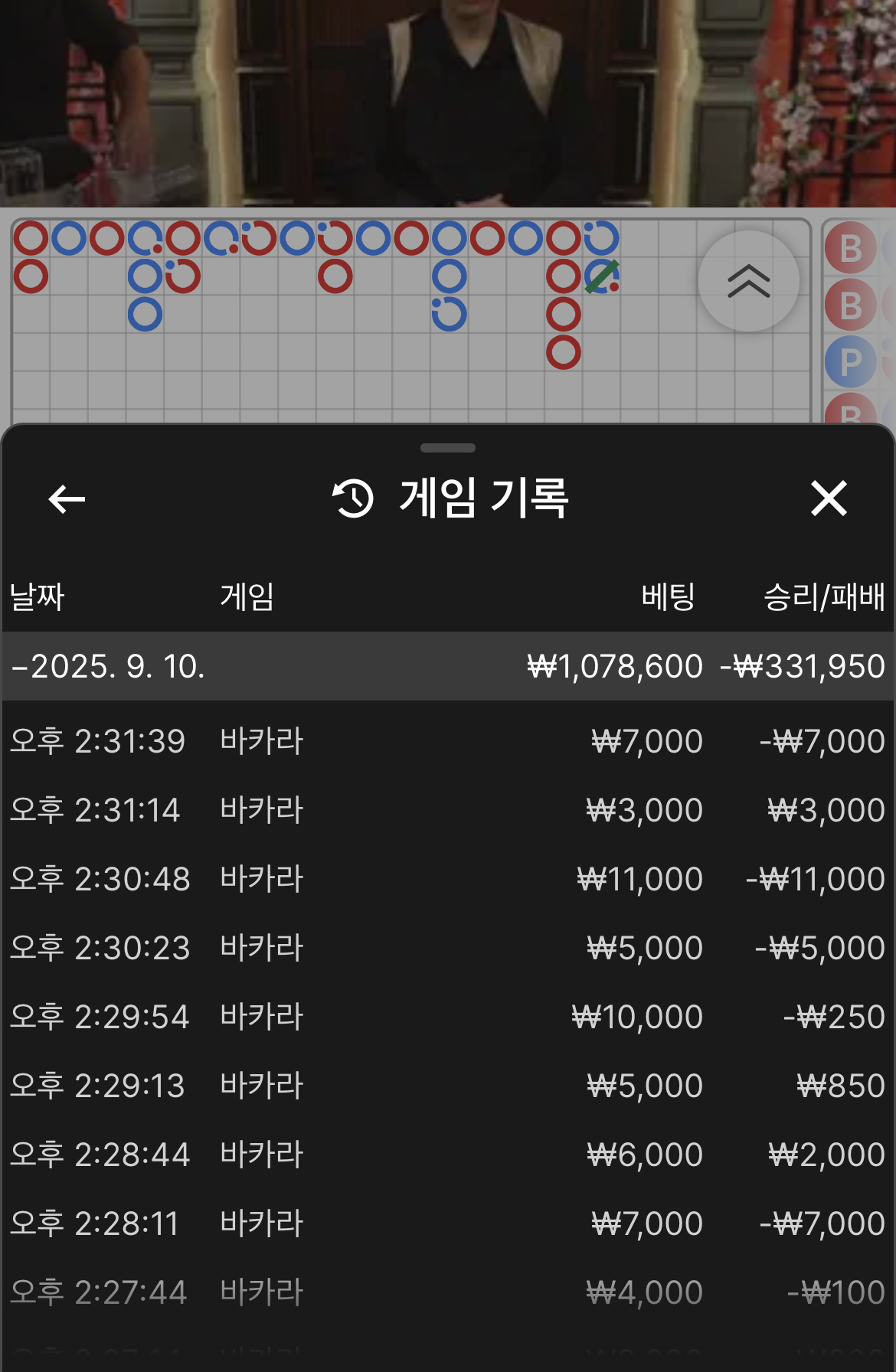Tap the double-chevron up button on the scoreboard

coord(748,281)
